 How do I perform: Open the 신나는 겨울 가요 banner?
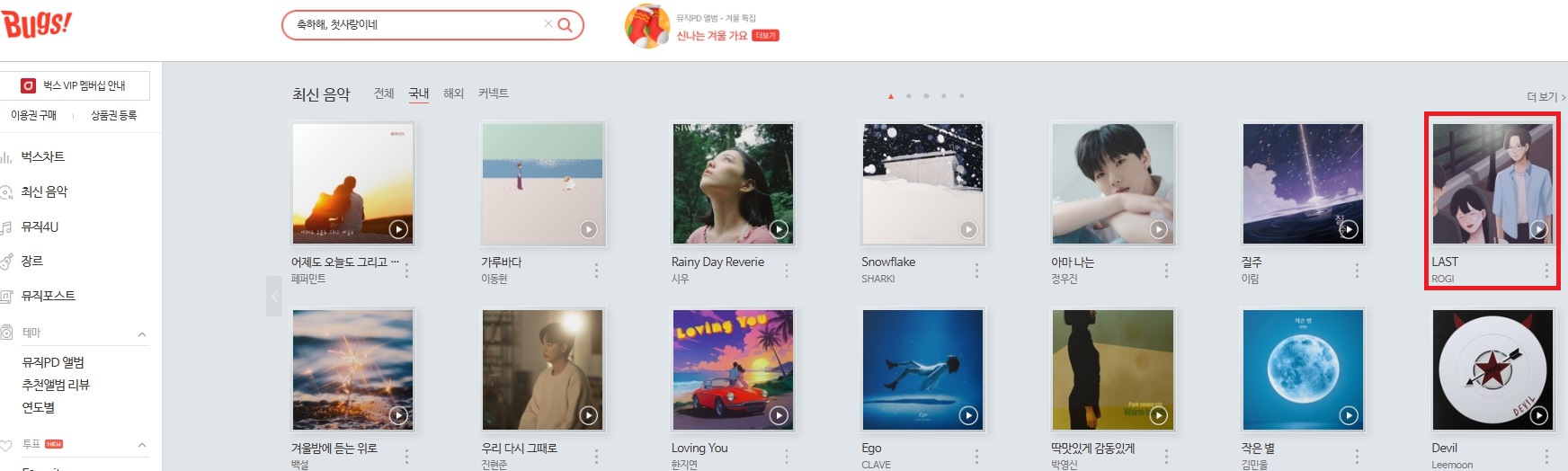[712, 35]
